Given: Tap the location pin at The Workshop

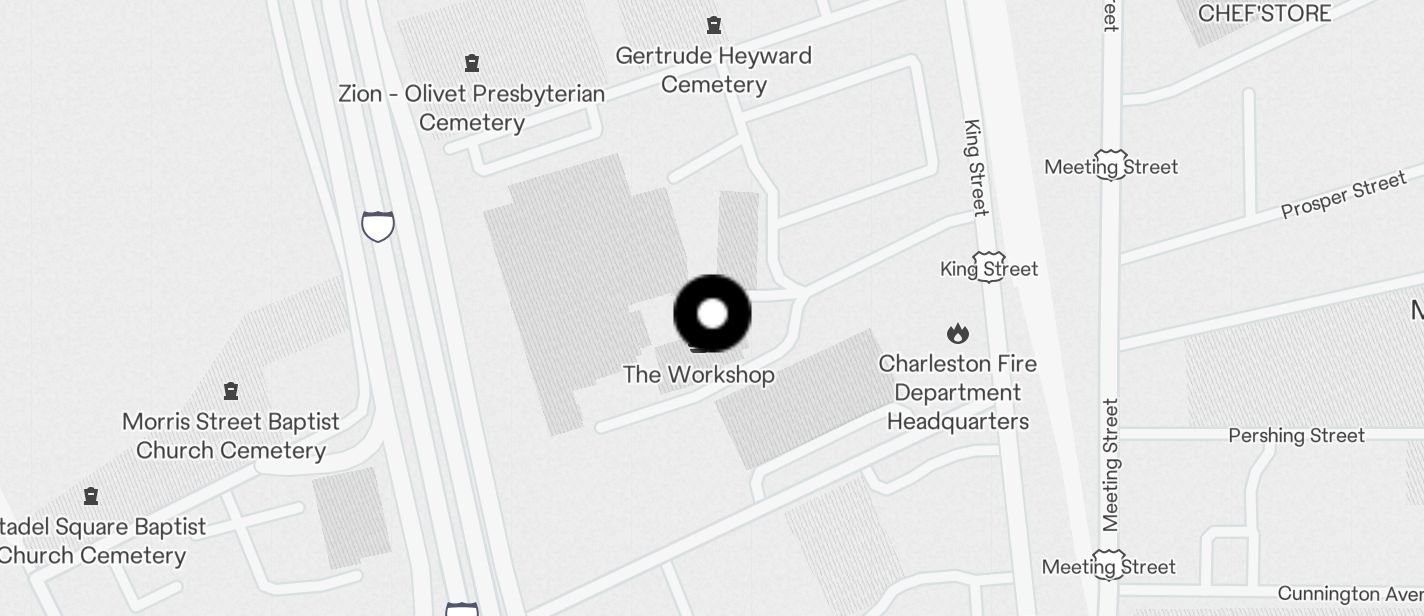Looking at the screenshot, I should 712,314.
